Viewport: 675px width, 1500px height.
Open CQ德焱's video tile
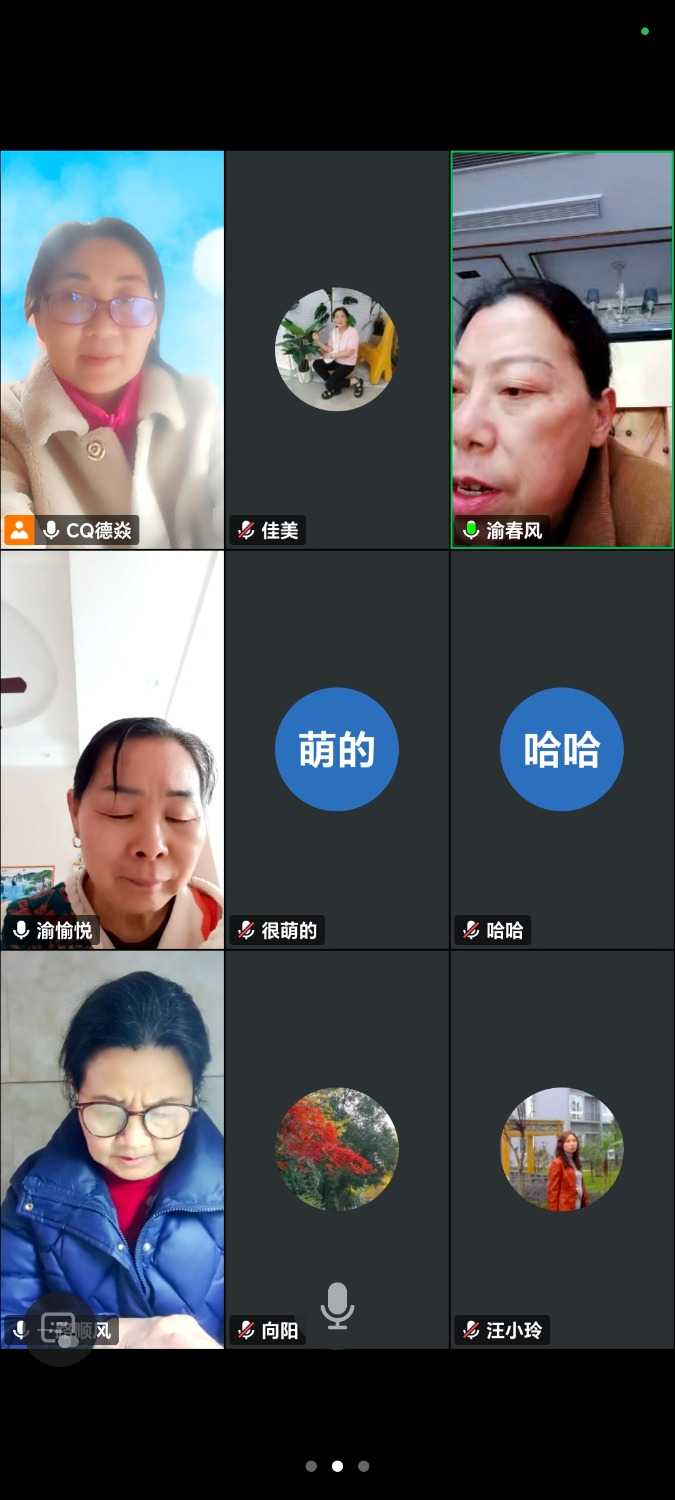112,349
